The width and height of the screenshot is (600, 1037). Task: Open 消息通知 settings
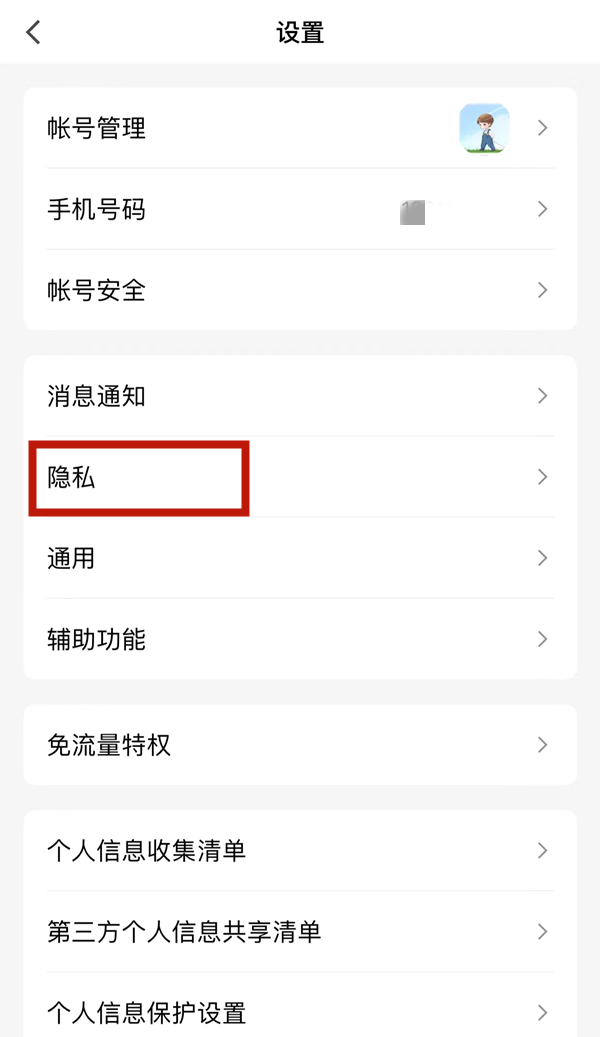pyautogui.click(x=300, y=396)
